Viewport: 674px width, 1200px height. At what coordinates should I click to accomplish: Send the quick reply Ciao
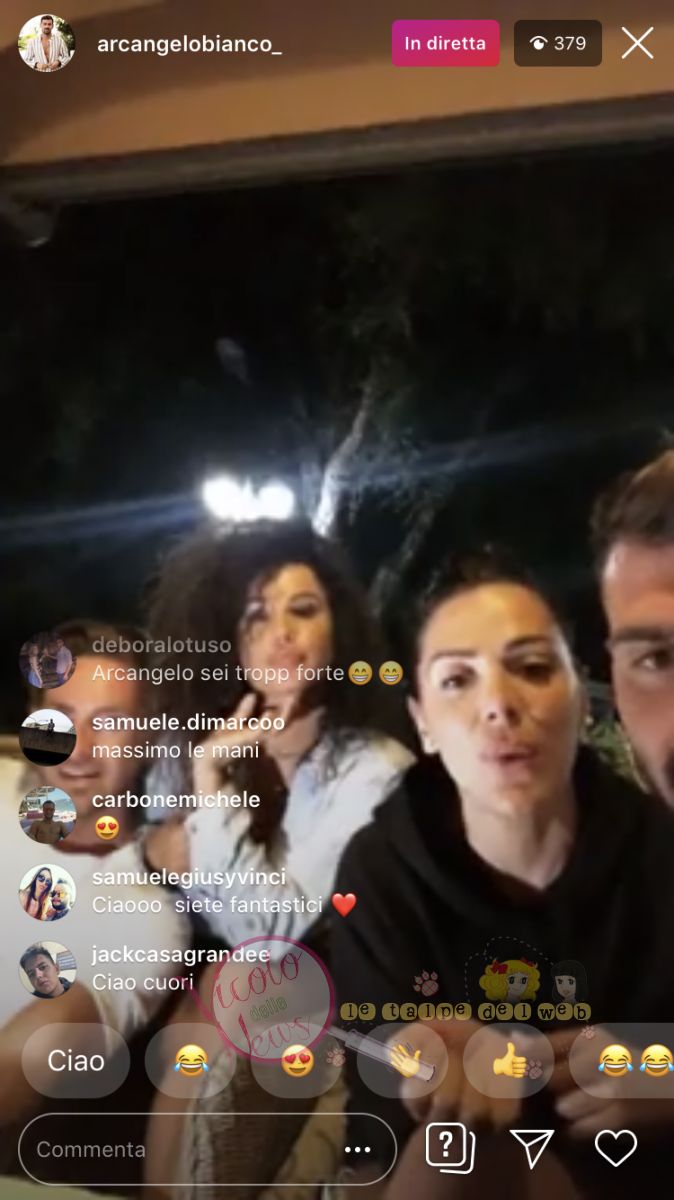[76, 1061]
